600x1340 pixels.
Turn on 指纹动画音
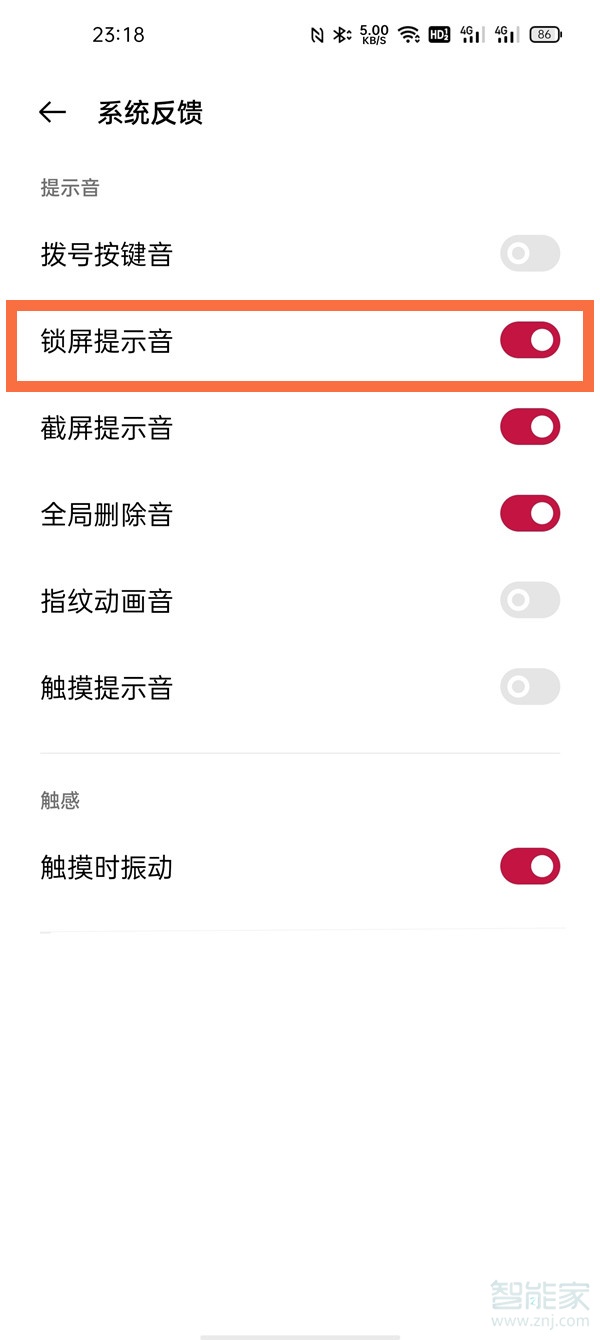tap(529, 601)
